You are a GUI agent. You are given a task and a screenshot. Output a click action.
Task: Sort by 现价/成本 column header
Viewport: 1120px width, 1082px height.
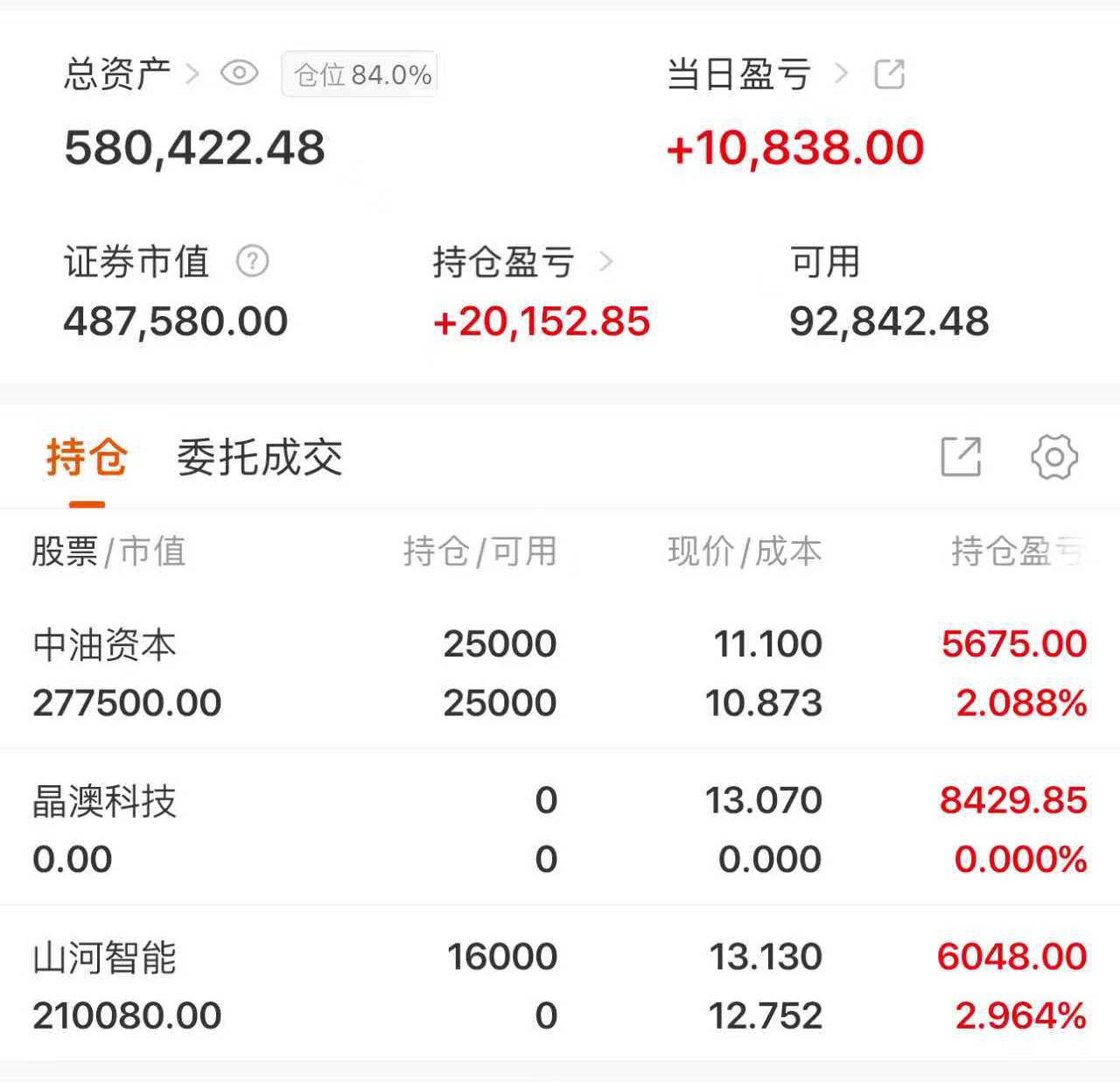(x=745, y=552)
